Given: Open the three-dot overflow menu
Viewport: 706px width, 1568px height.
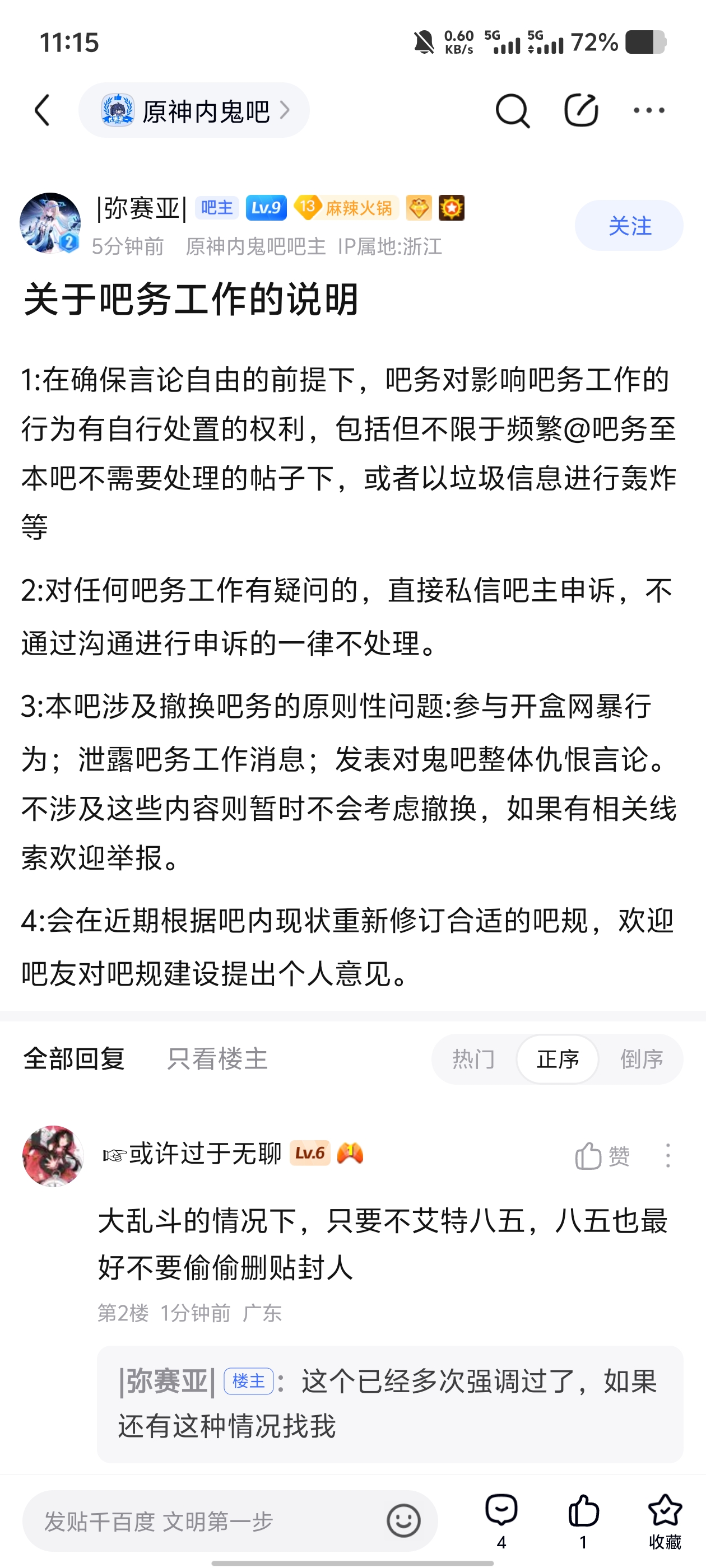Looking at the screenshot, I should tap(649, 111).
